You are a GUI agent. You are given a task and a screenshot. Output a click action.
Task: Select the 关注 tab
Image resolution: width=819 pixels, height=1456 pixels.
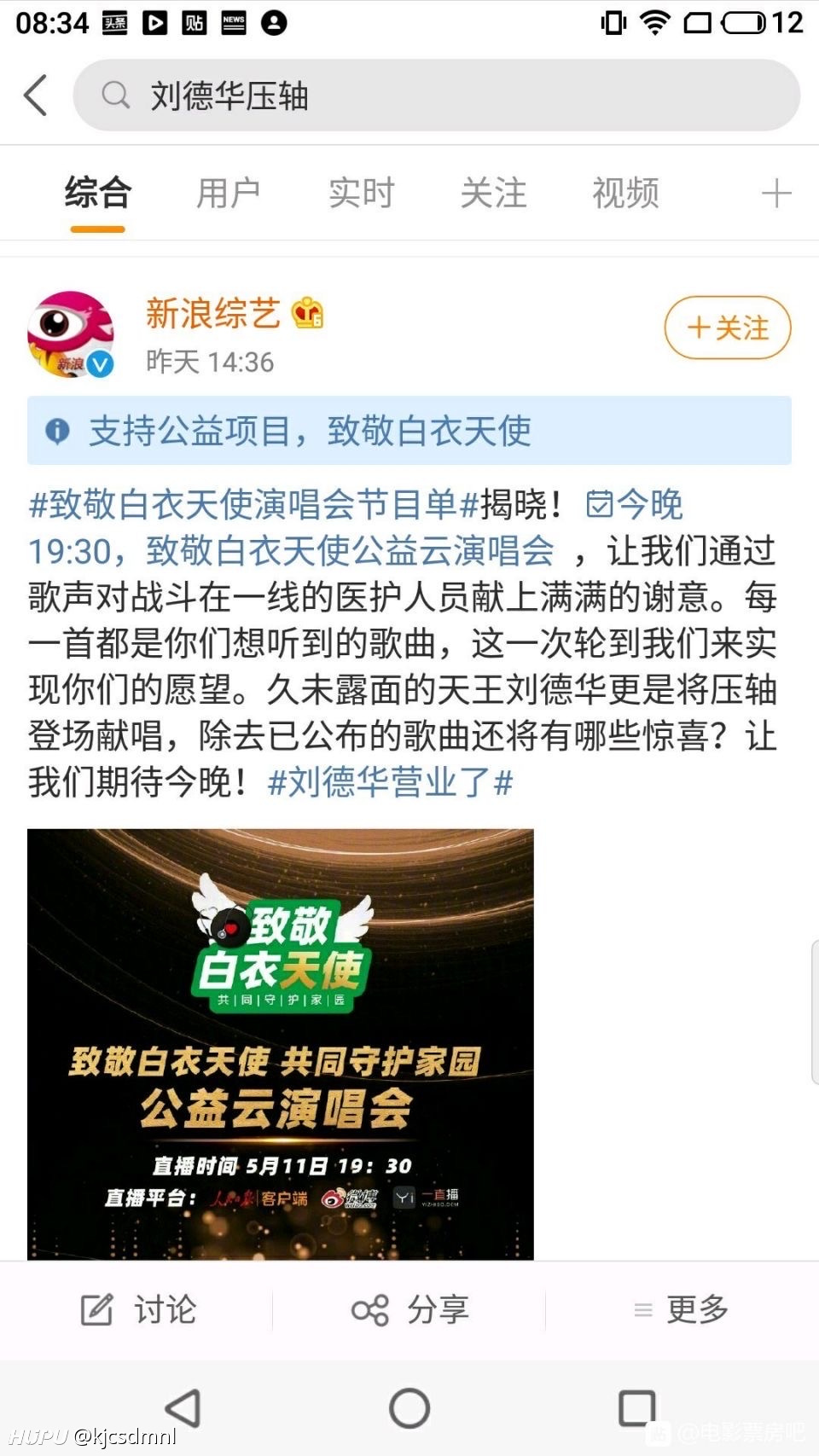pos(493,193)
